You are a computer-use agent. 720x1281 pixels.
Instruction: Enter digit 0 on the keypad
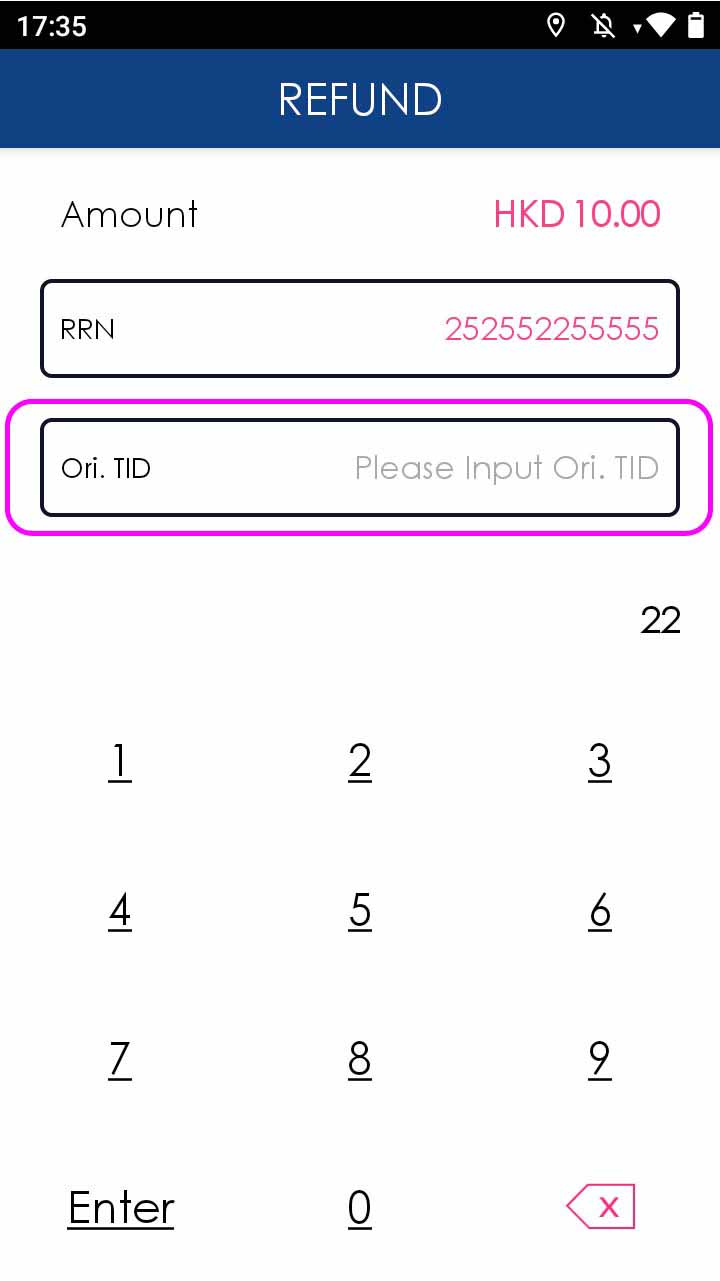click(360, 1208)
